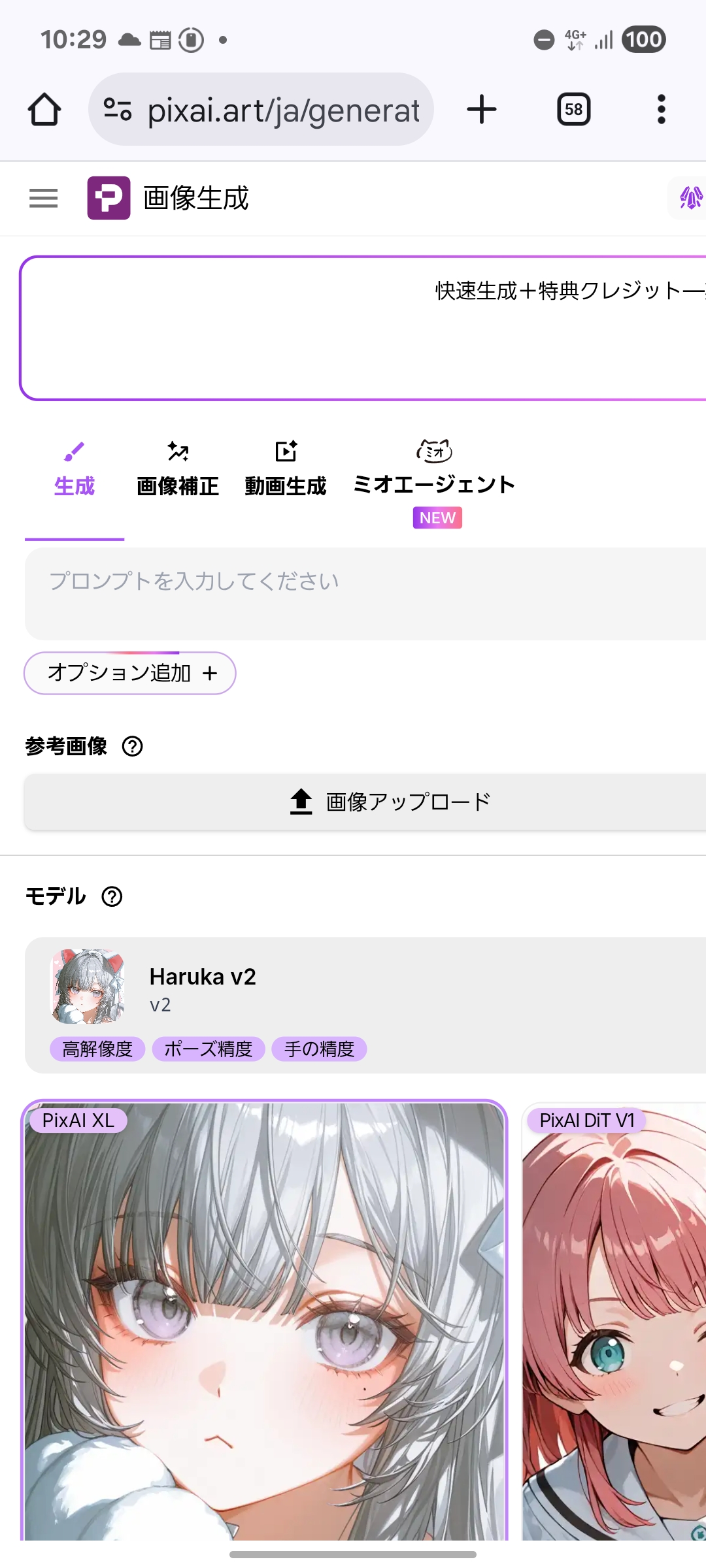Viewport: 706px width, 1568px height.
Task: Show the 58 open tabs
Action: tap(573, 110)
